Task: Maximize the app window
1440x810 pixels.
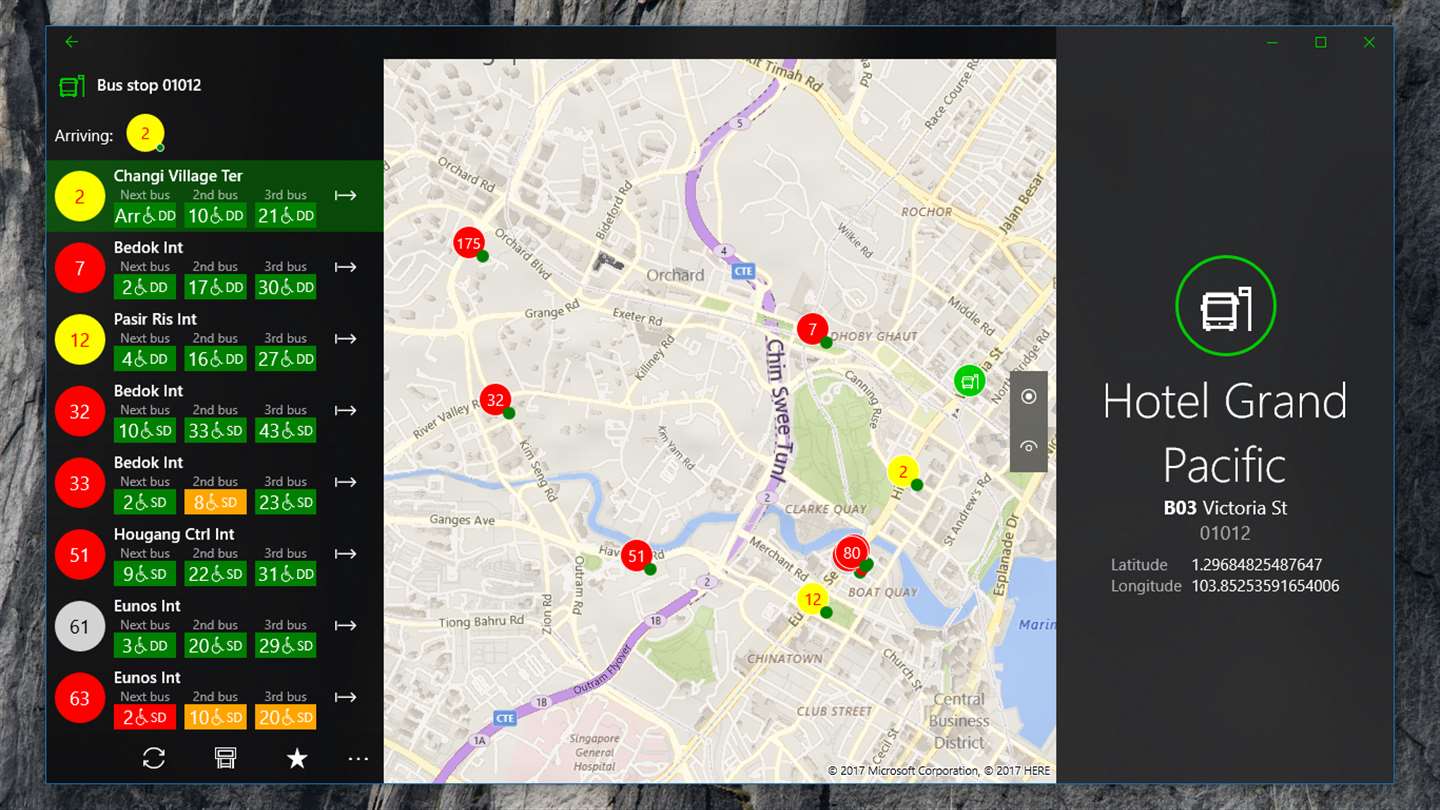Action: 1320,42
